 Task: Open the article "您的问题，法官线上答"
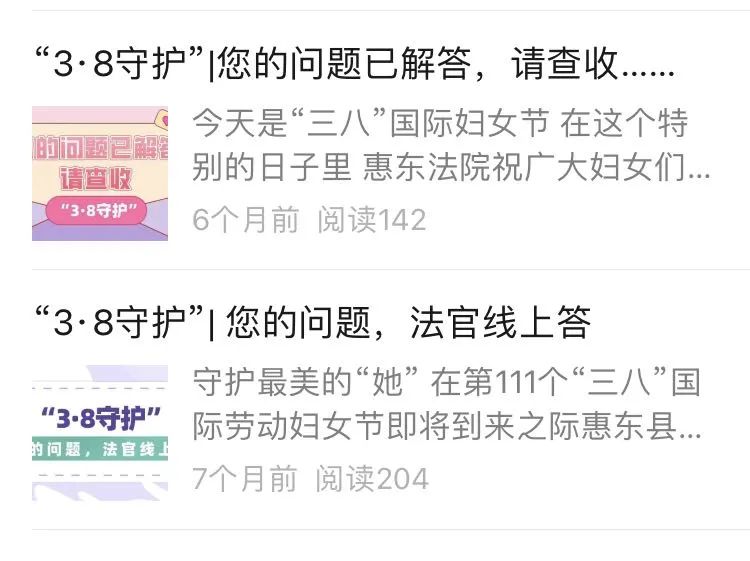point(312,322)
